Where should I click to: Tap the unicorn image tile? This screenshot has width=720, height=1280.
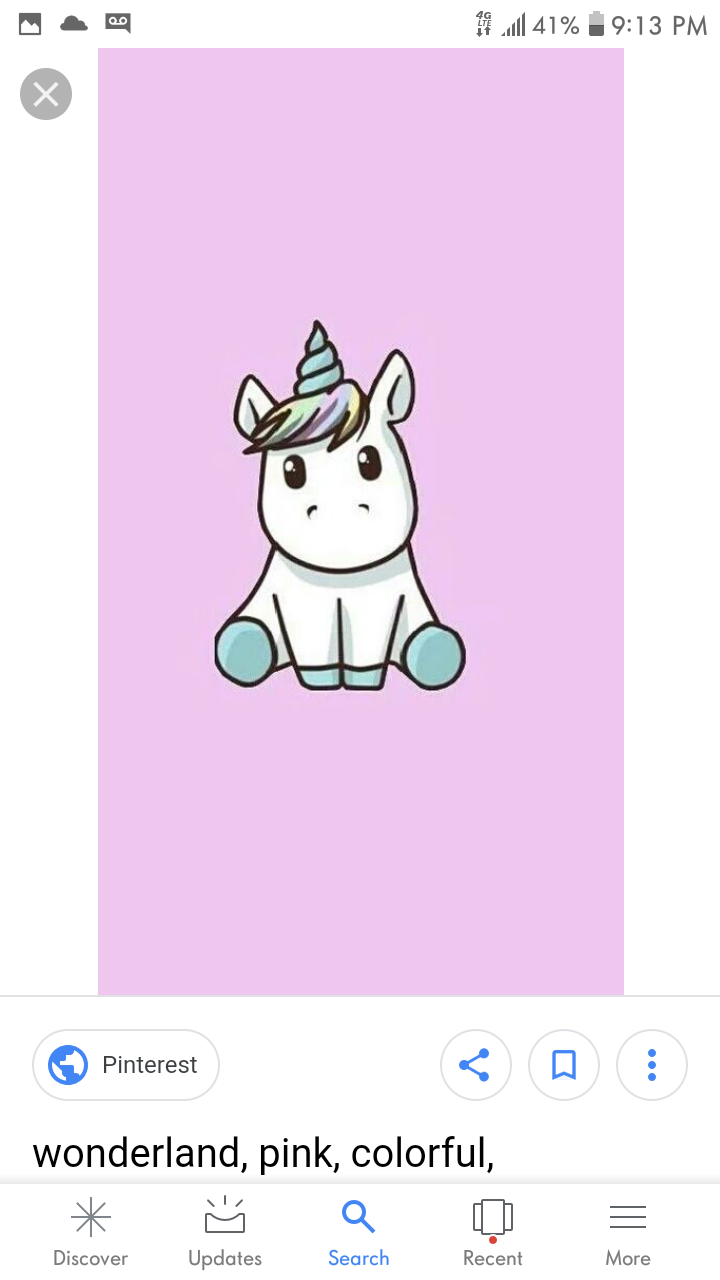pos(360,522)
